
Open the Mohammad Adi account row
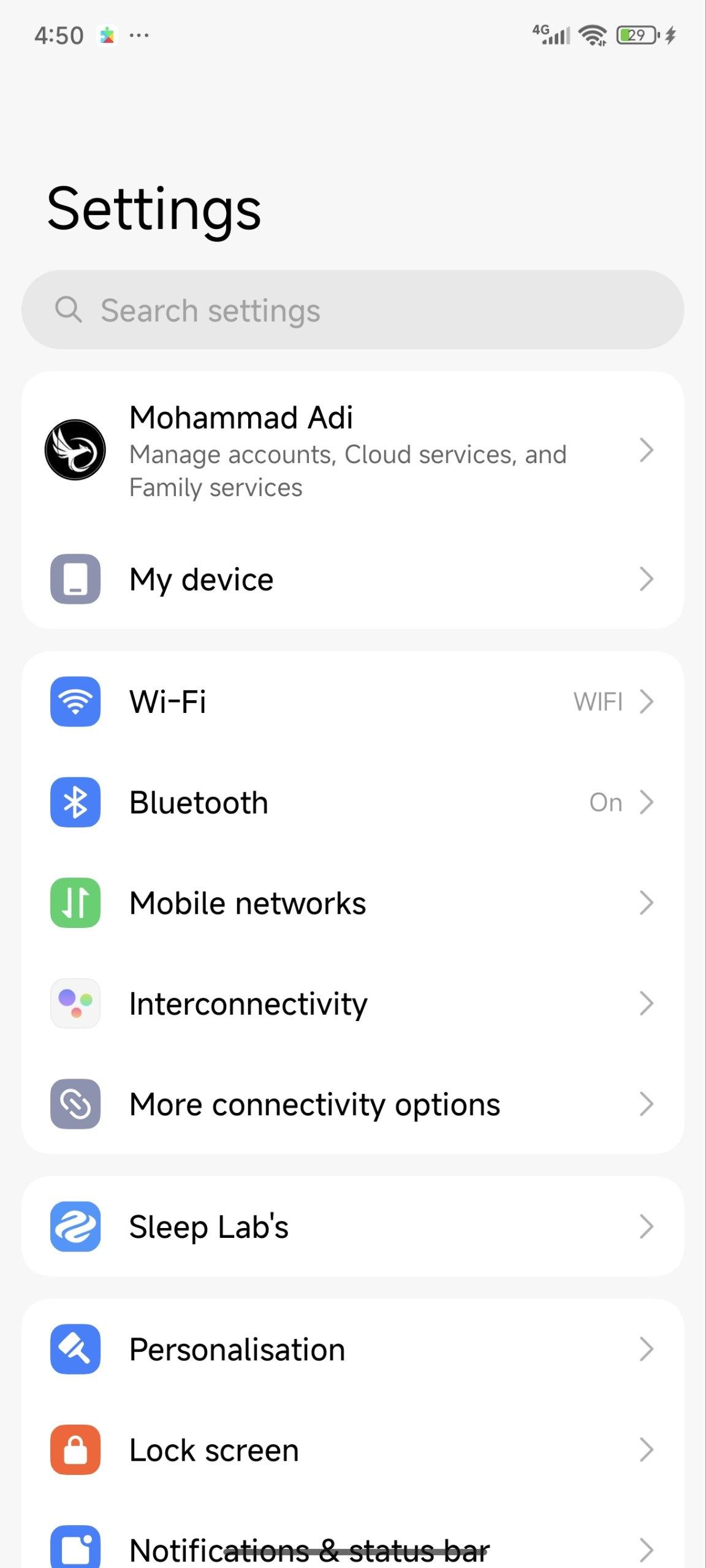pos(353,451)
